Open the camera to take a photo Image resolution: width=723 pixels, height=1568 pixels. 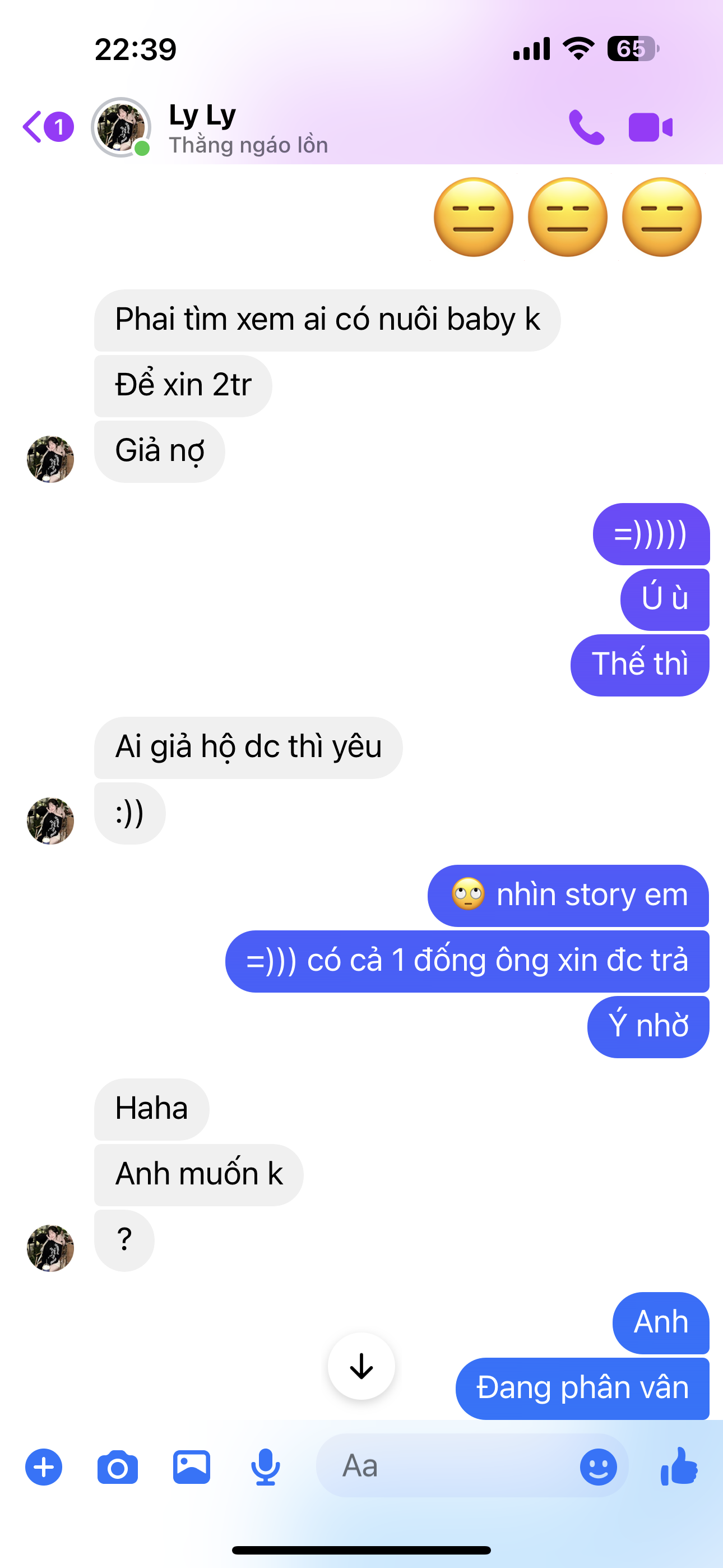[x=118, y=1467]
